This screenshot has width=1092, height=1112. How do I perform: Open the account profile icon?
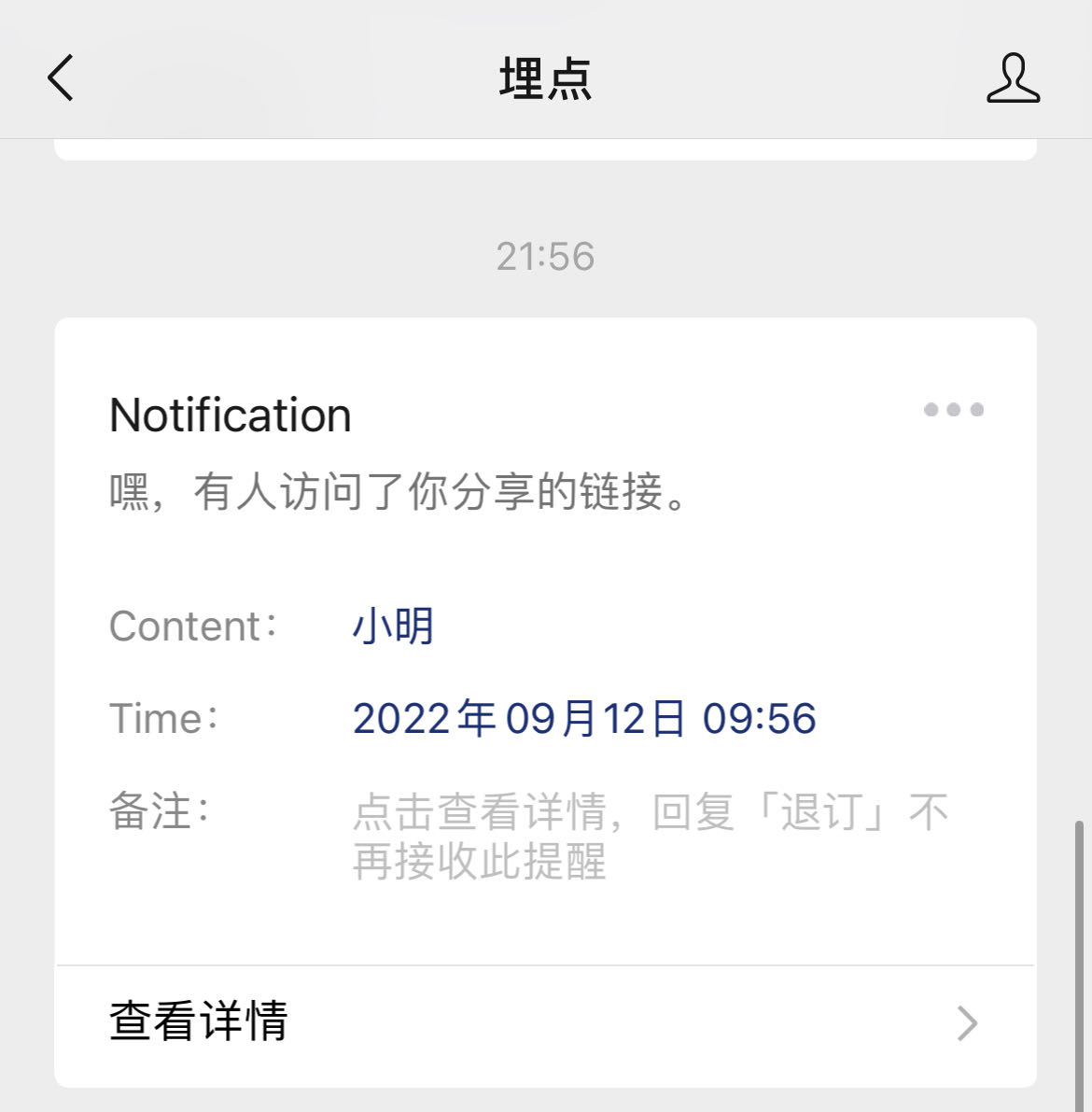click(x=1013, y=77)
